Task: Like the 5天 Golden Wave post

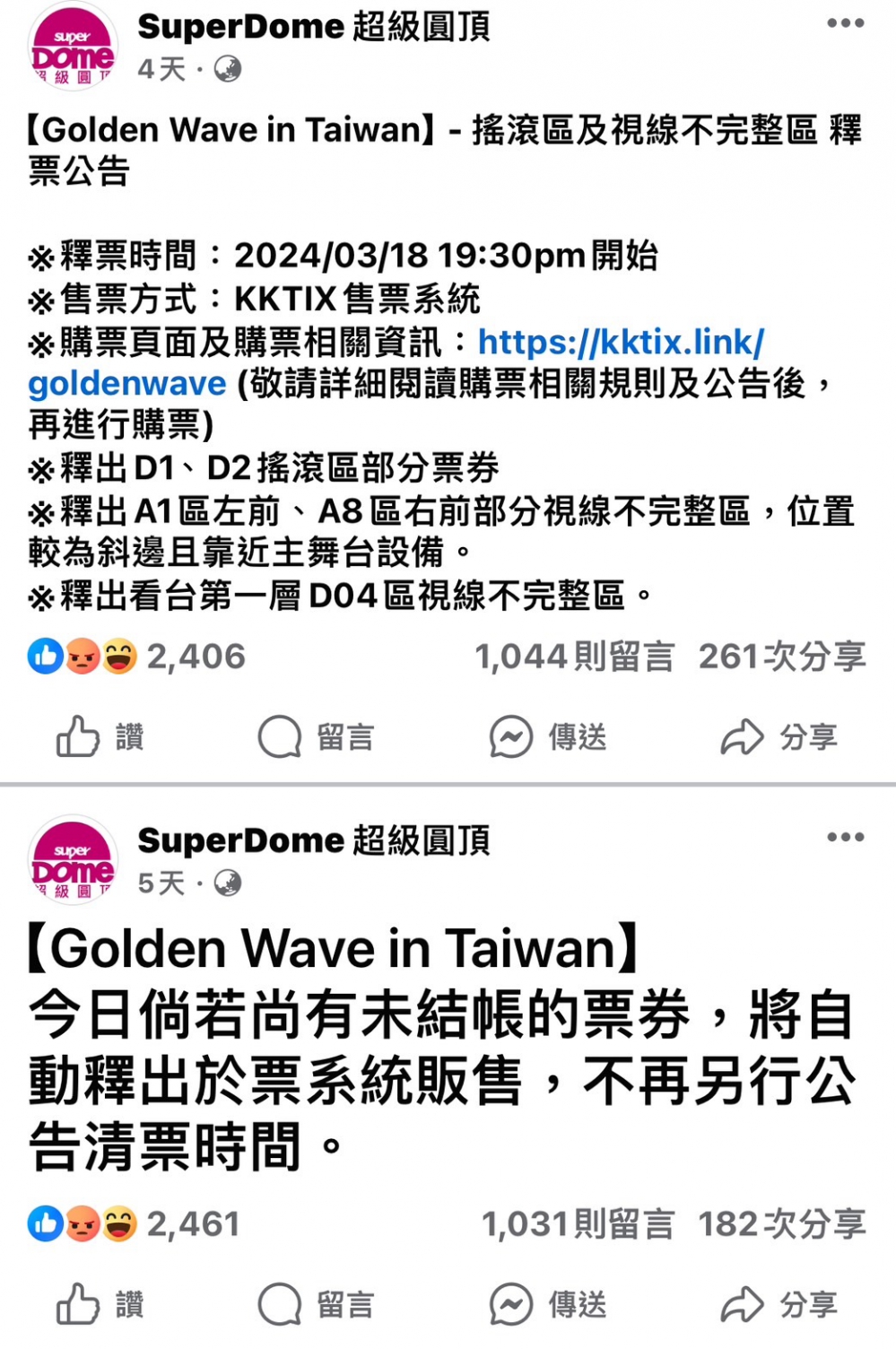Action: [x=100, y=1304]
